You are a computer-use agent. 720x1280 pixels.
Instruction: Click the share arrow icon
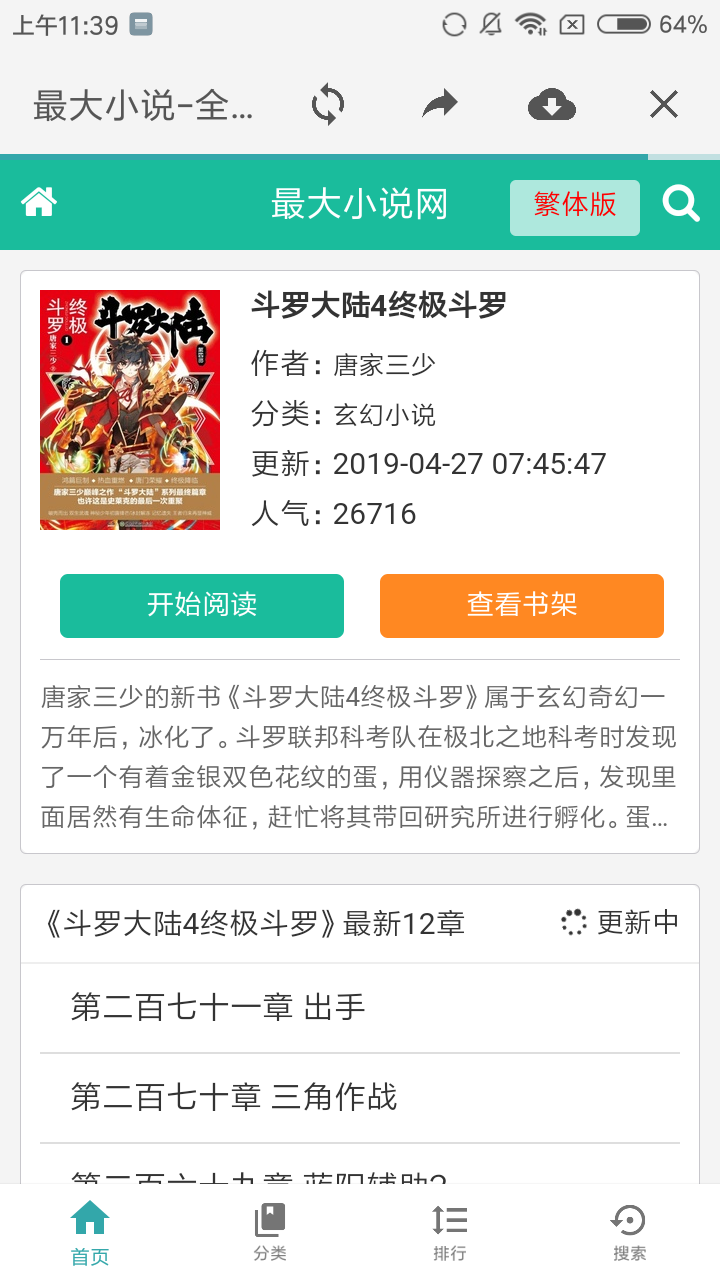[x=441, y=104]
